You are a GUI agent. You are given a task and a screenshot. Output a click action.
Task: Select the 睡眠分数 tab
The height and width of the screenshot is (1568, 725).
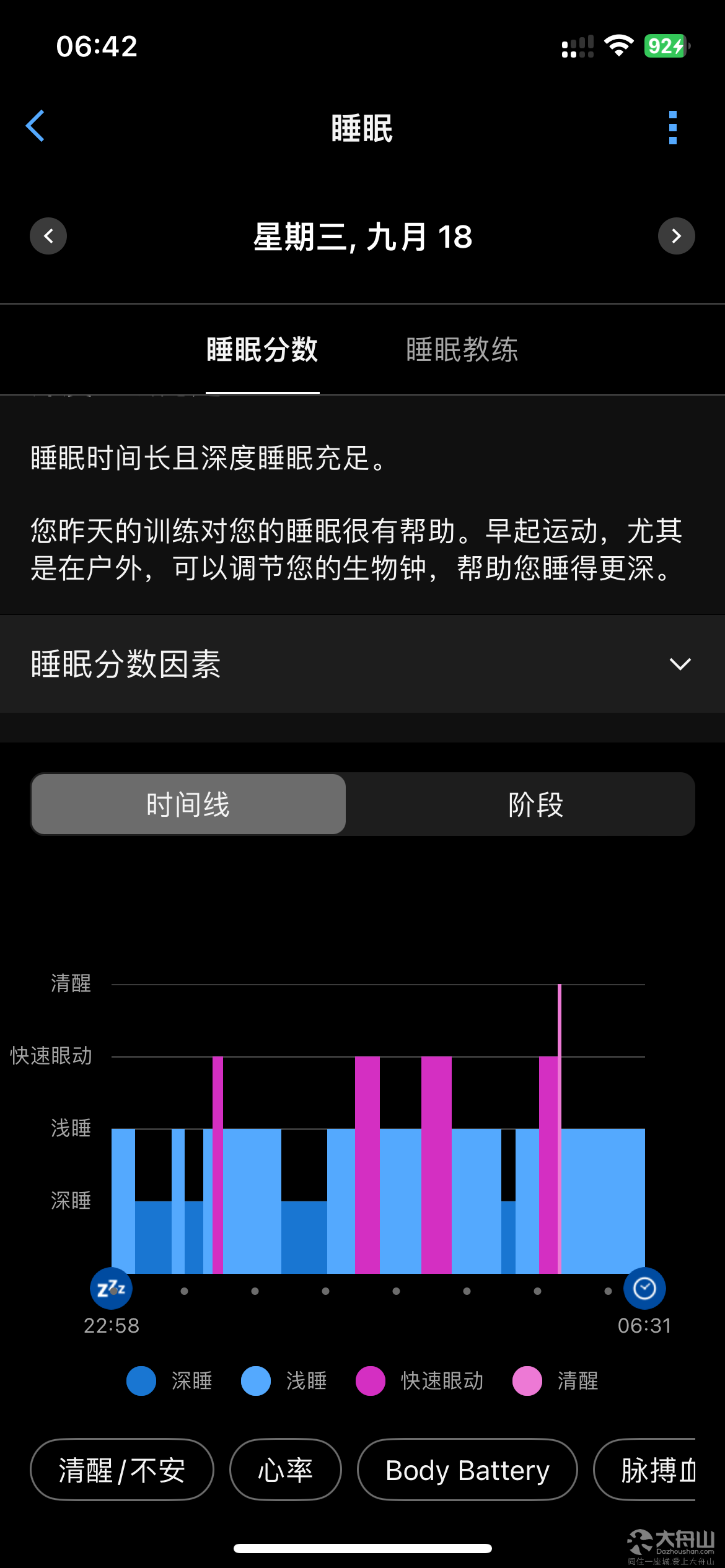(x=263, y=350)
